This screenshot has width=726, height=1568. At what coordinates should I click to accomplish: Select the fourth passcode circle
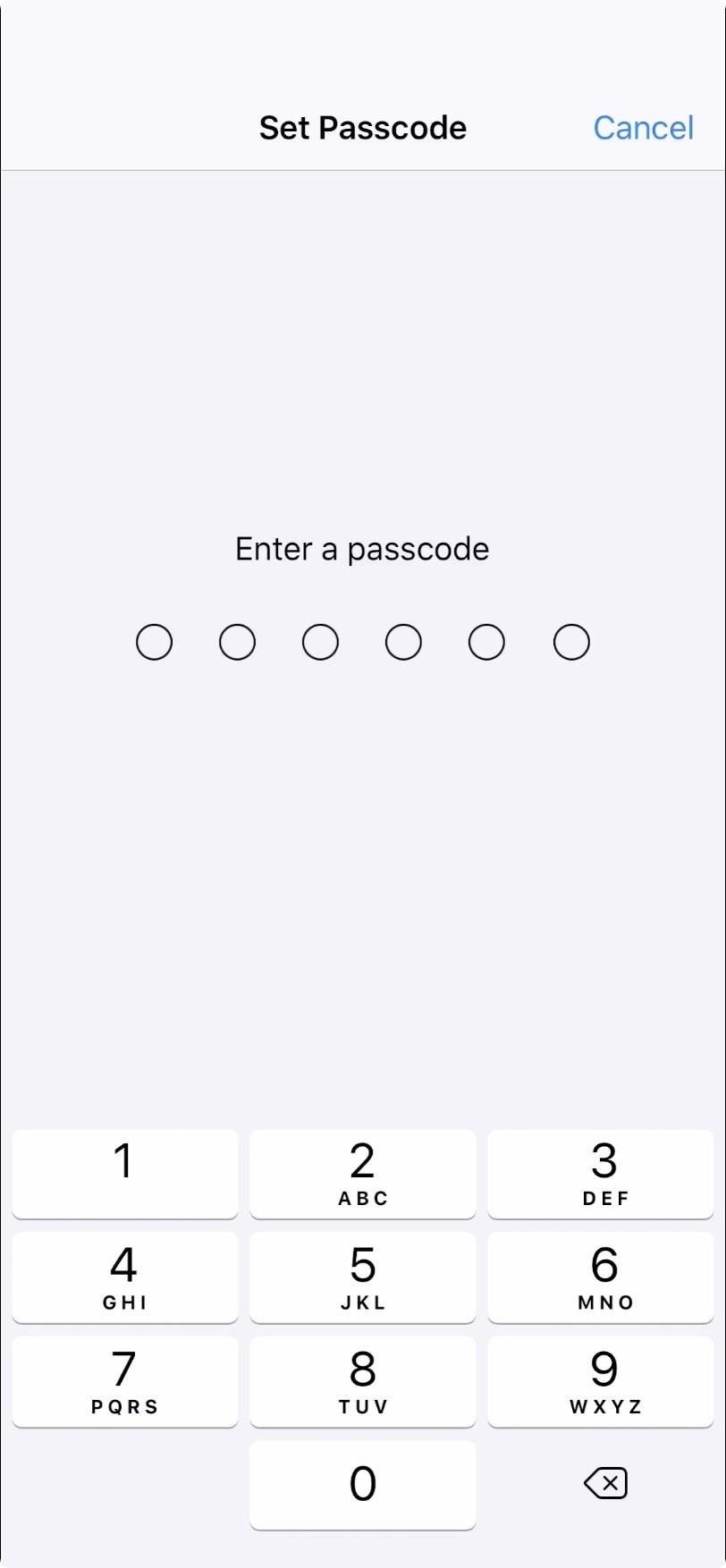pyautogui.click(x=402, y=641)
